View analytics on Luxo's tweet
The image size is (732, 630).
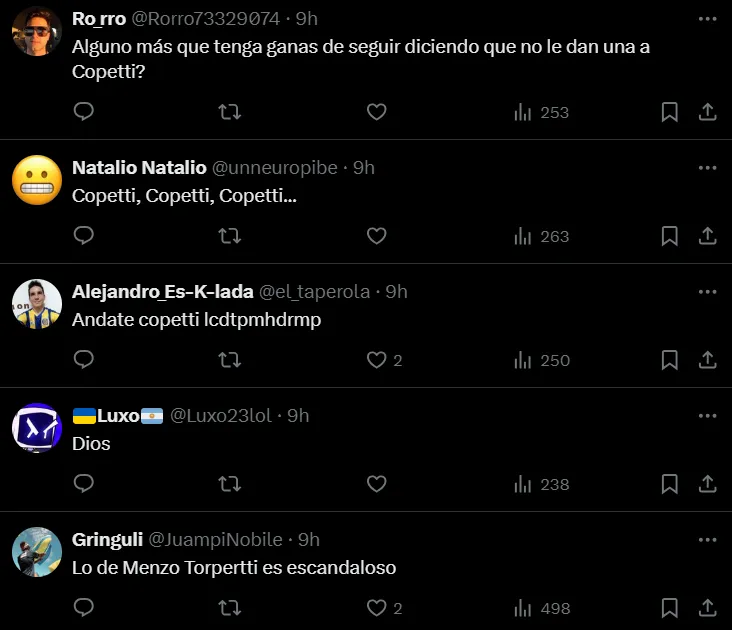[541, 484]
